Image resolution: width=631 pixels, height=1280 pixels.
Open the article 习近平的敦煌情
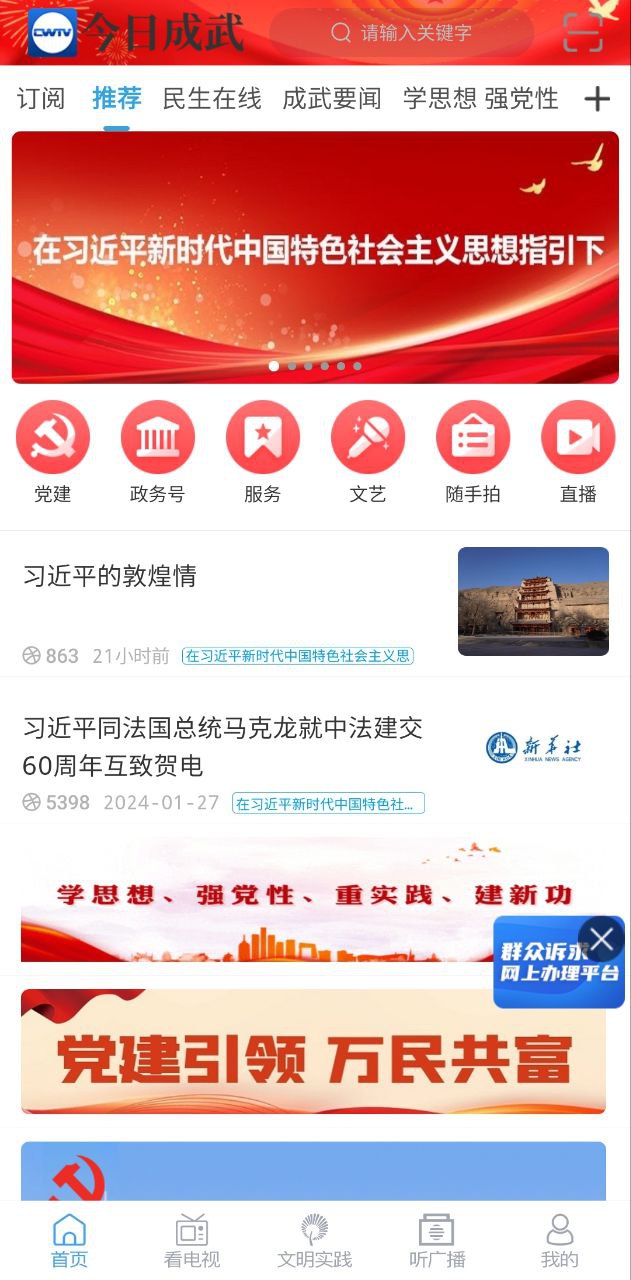(x=110, y=576)
